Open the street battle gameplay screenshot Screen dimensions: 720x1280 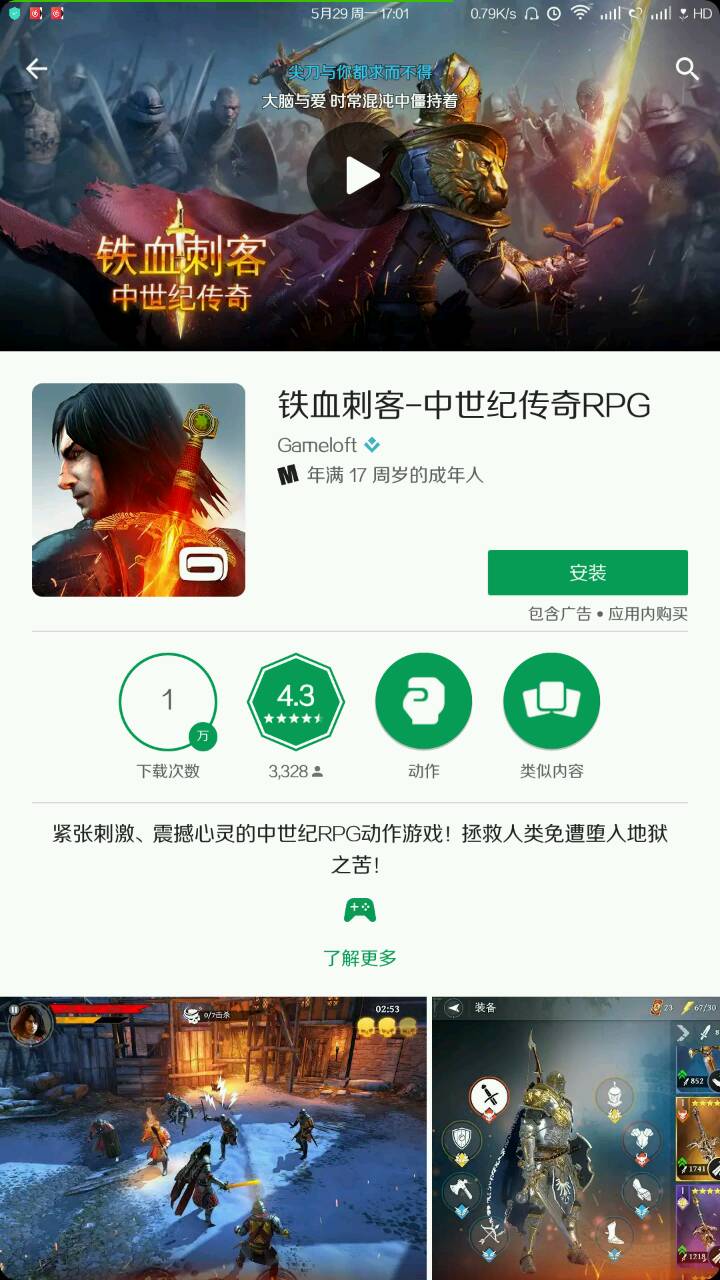[x=212, y=1138]
